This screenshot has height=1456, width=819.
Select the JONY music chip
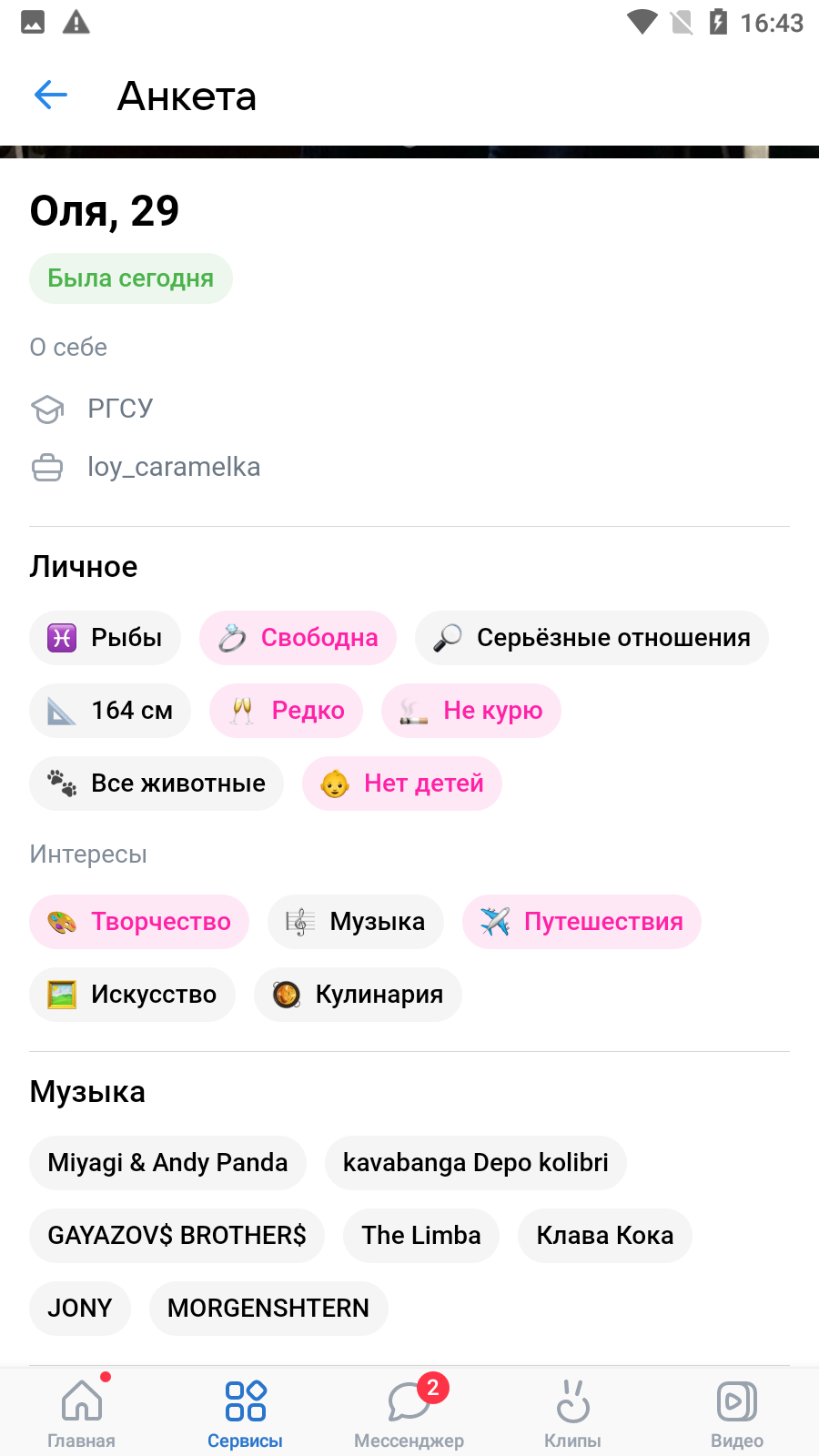80,1309
